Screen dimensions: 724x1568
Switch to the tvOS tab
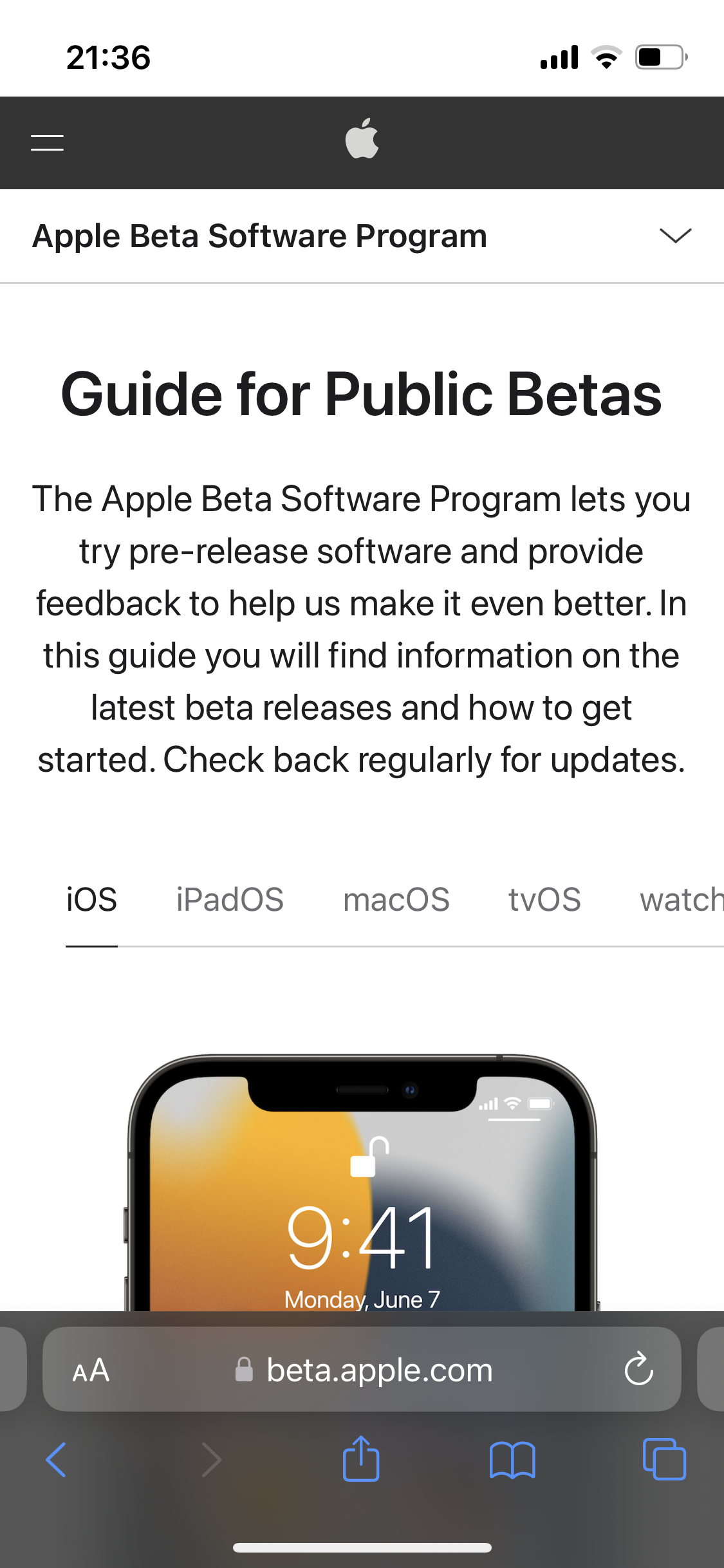(544, 899)
